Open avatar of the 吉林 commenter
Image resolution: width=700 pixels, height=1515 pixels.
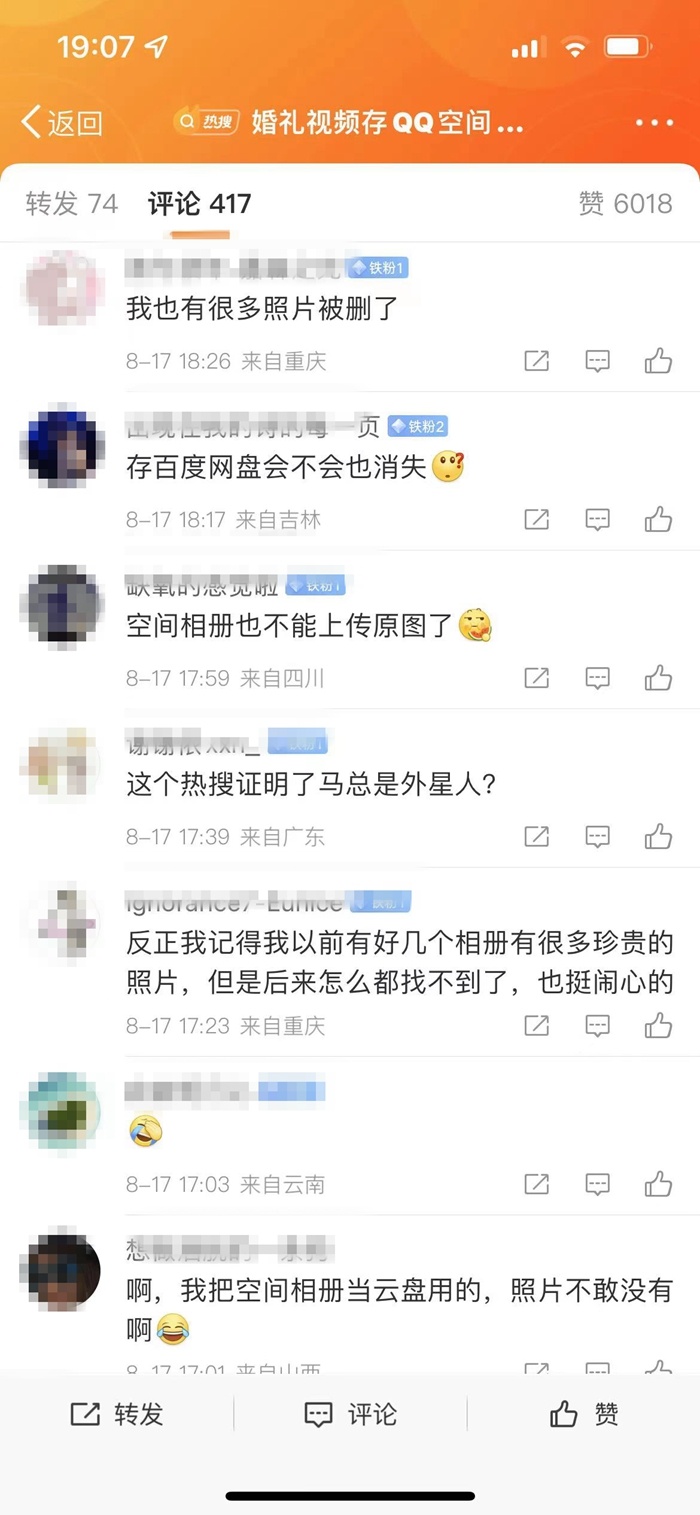point(63,447)
